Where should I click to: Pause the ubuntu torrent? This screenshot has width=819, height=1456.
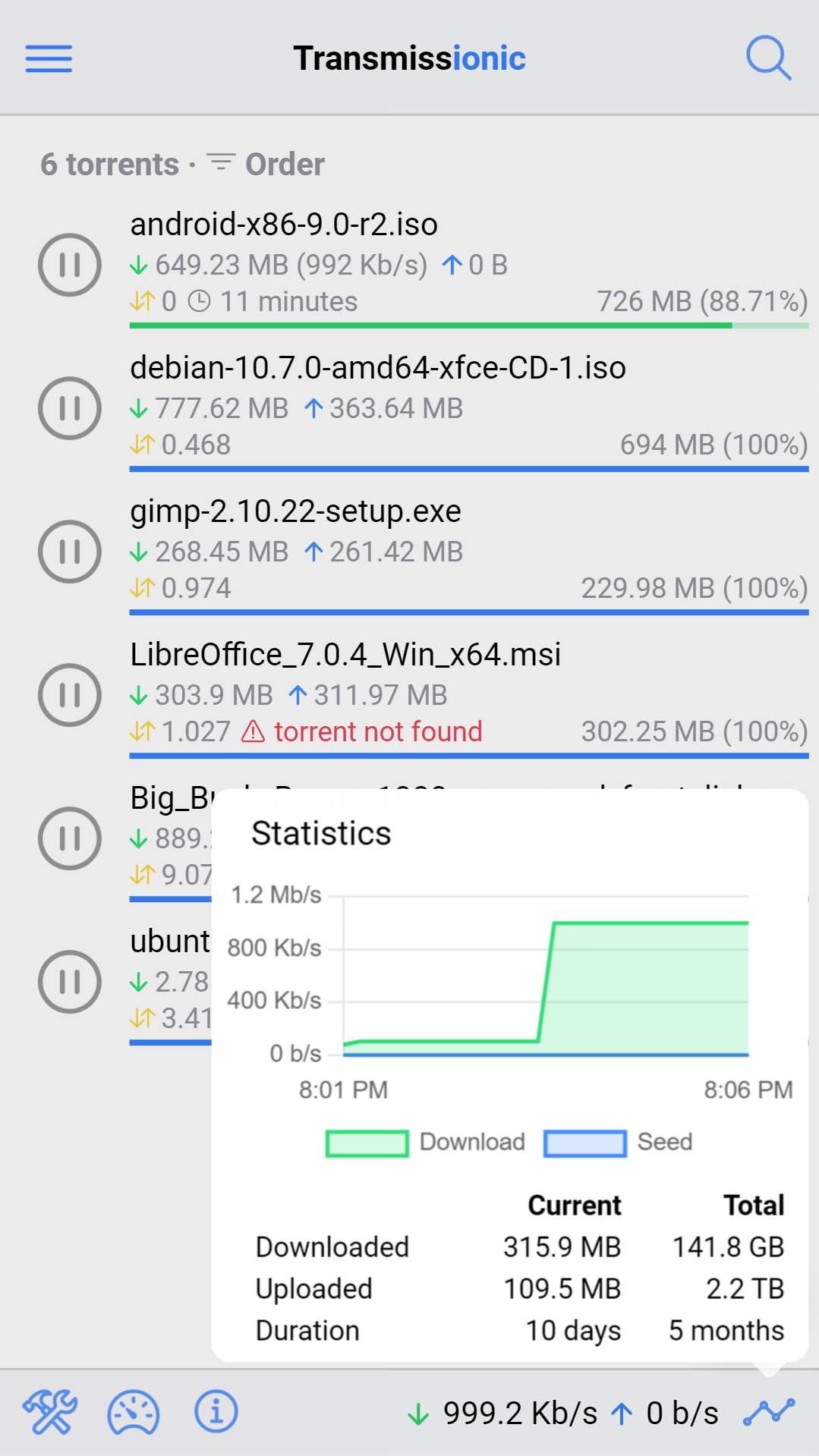(70, 982)
